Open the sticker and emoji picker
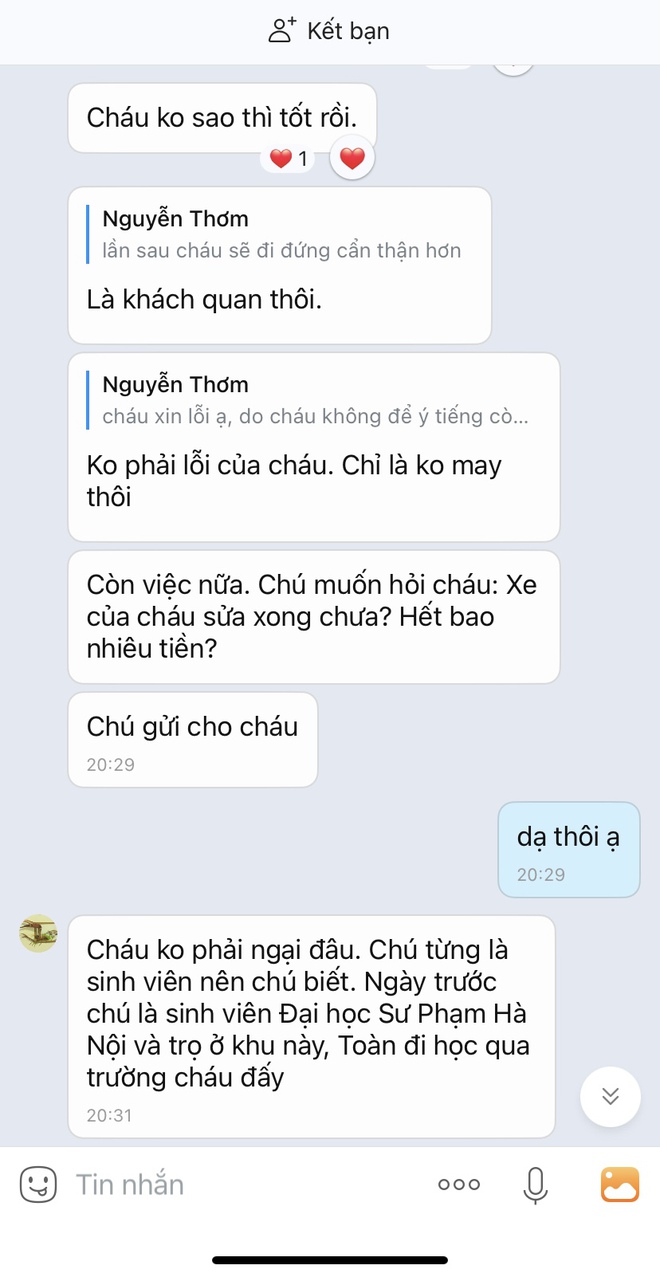This screenshot has width=660, height=1277. point(38,1185)
